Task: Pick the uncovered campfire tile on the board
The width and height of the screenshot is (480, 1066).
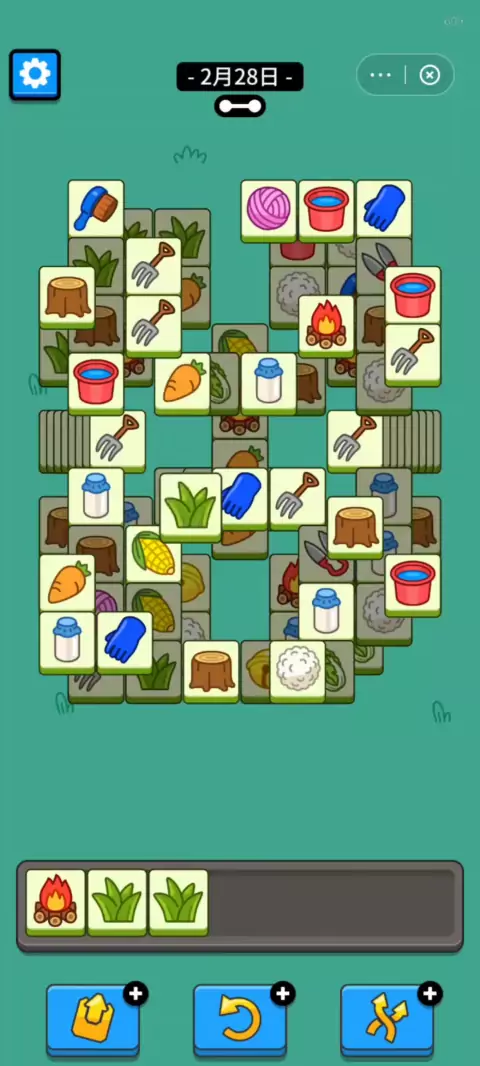Action: pos(326,326)
